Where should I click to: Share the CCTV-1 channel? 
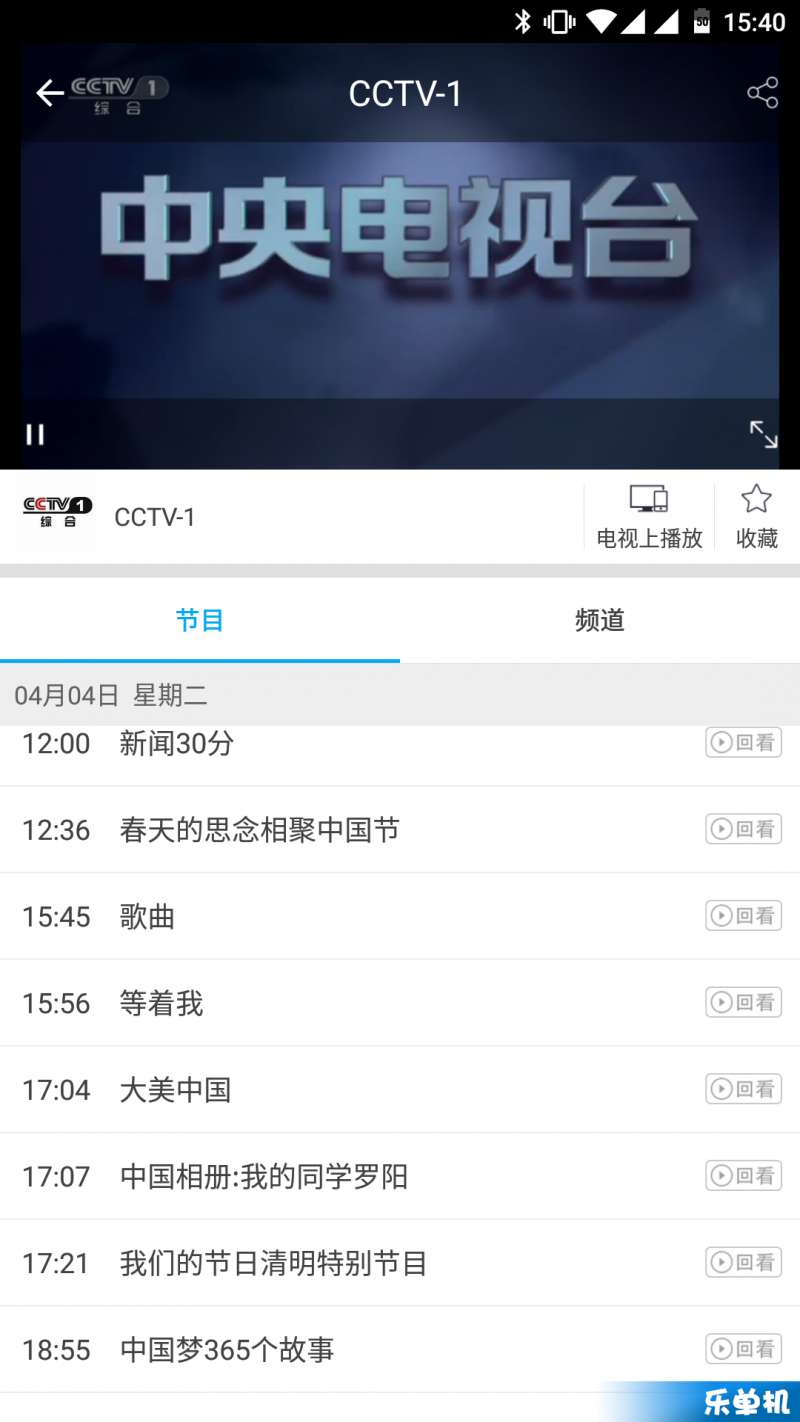coord(762,93)
